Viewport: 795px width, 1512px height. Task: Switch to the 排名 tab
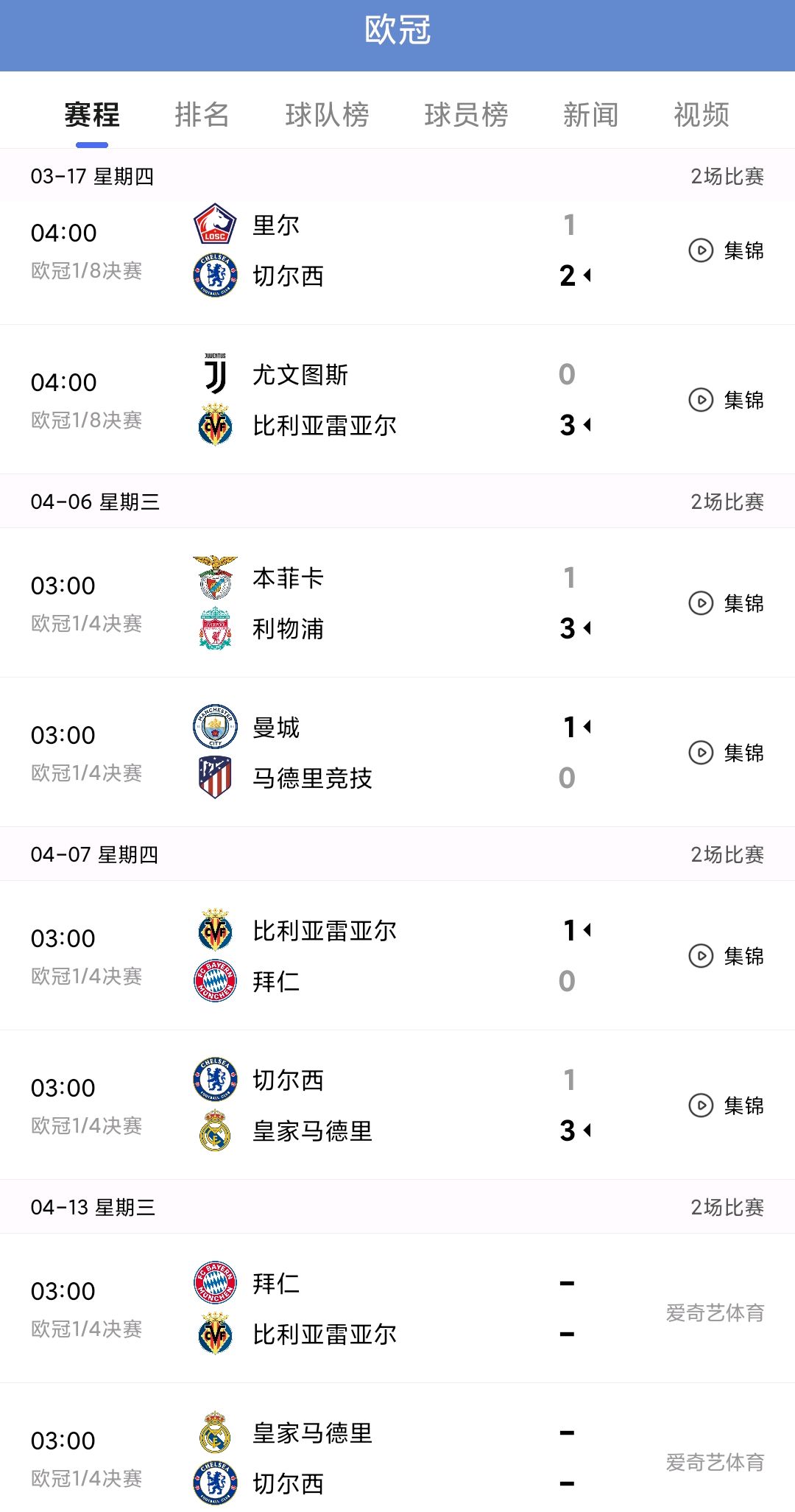(202, 115)
